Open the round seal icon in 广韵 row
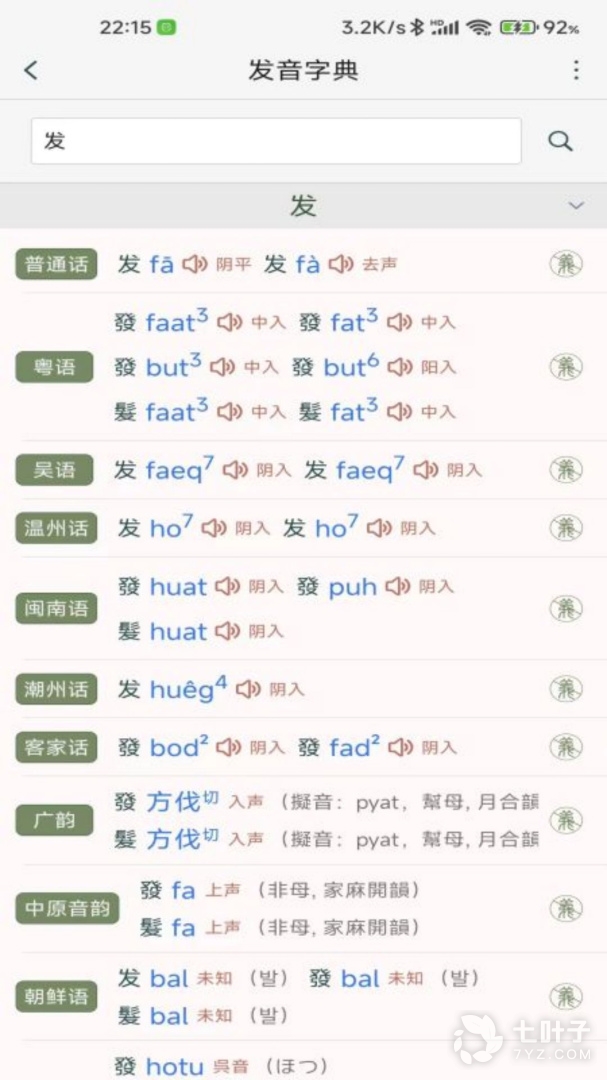 [566, 821]
